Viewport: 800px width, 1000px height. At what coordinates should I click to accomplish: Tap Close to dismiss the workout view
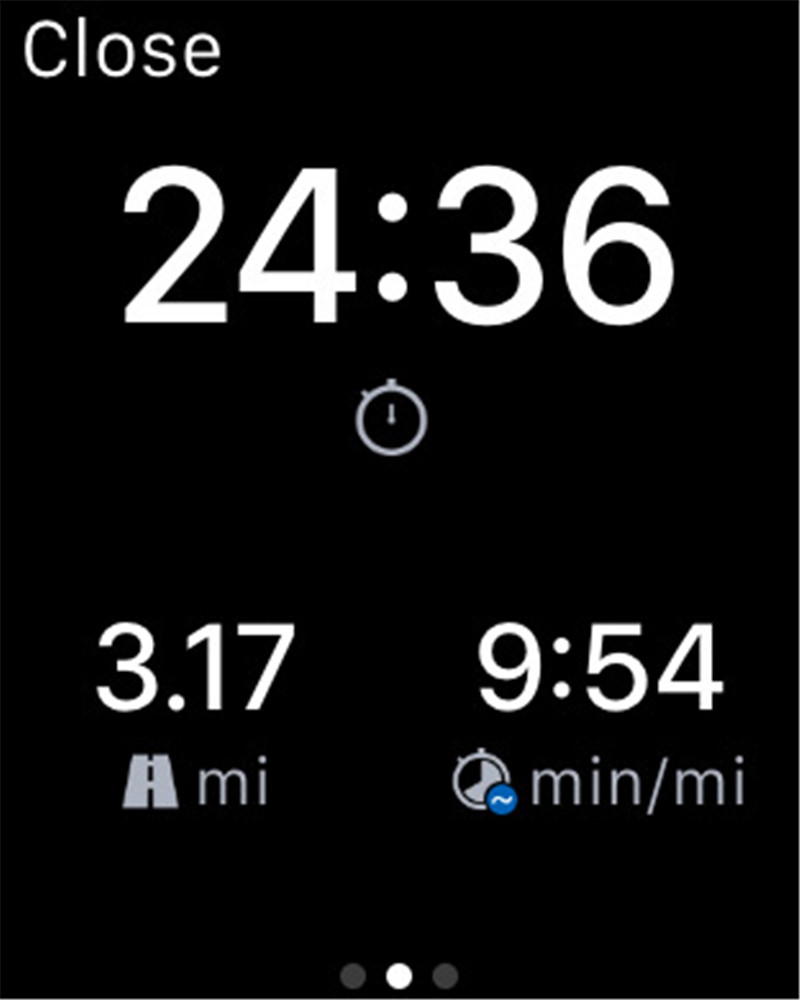point(121,50)
